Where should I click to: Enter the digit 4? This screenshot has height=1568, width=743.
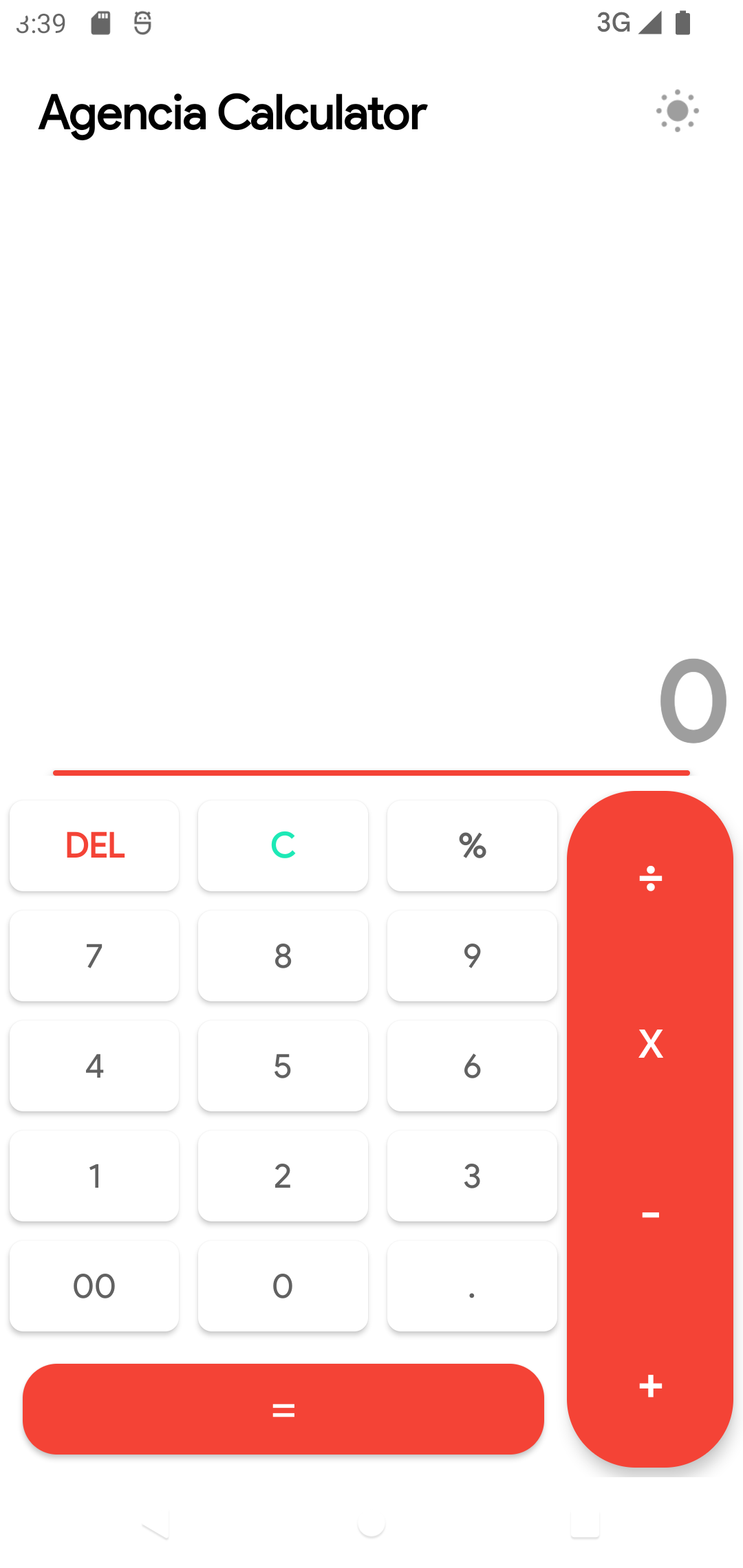[94, 1065]
